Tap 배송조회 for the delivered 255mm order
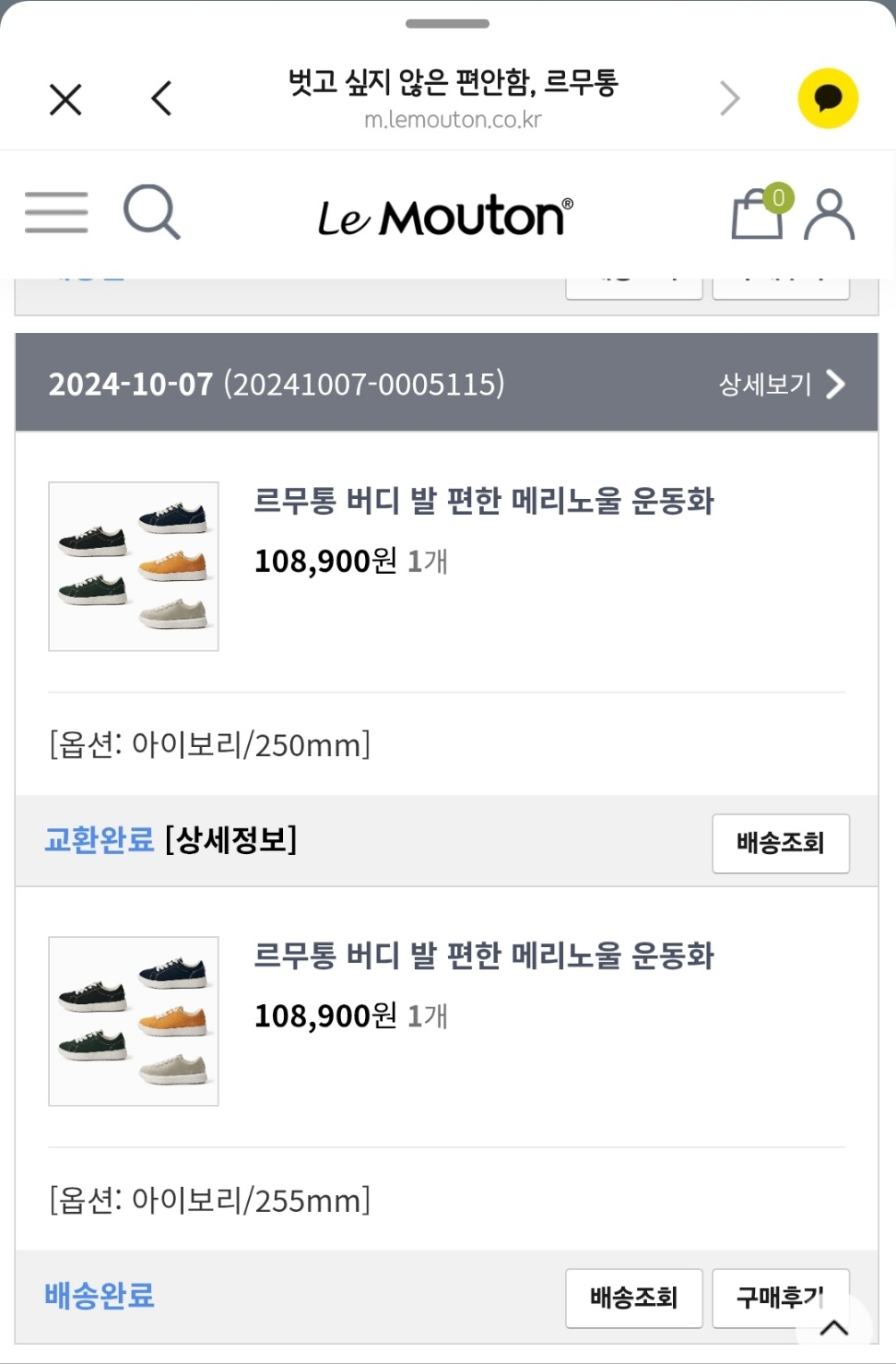The image size is (896, 1364). [633, 1298]
